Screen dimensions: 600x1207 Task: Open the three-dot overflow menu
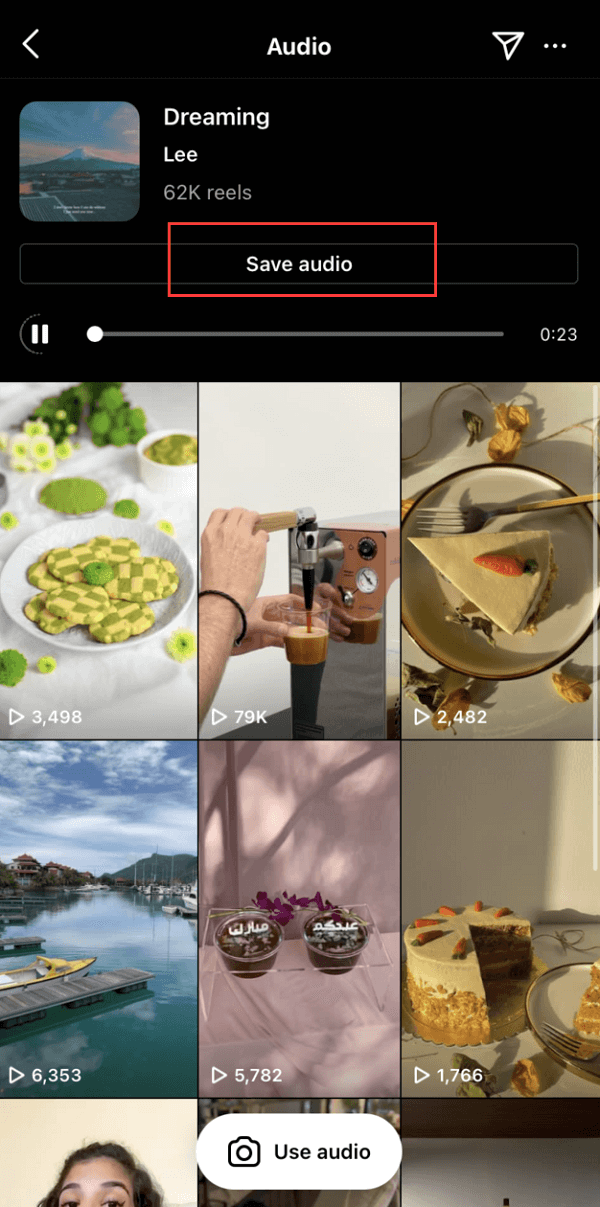click(x=555, y=46)
